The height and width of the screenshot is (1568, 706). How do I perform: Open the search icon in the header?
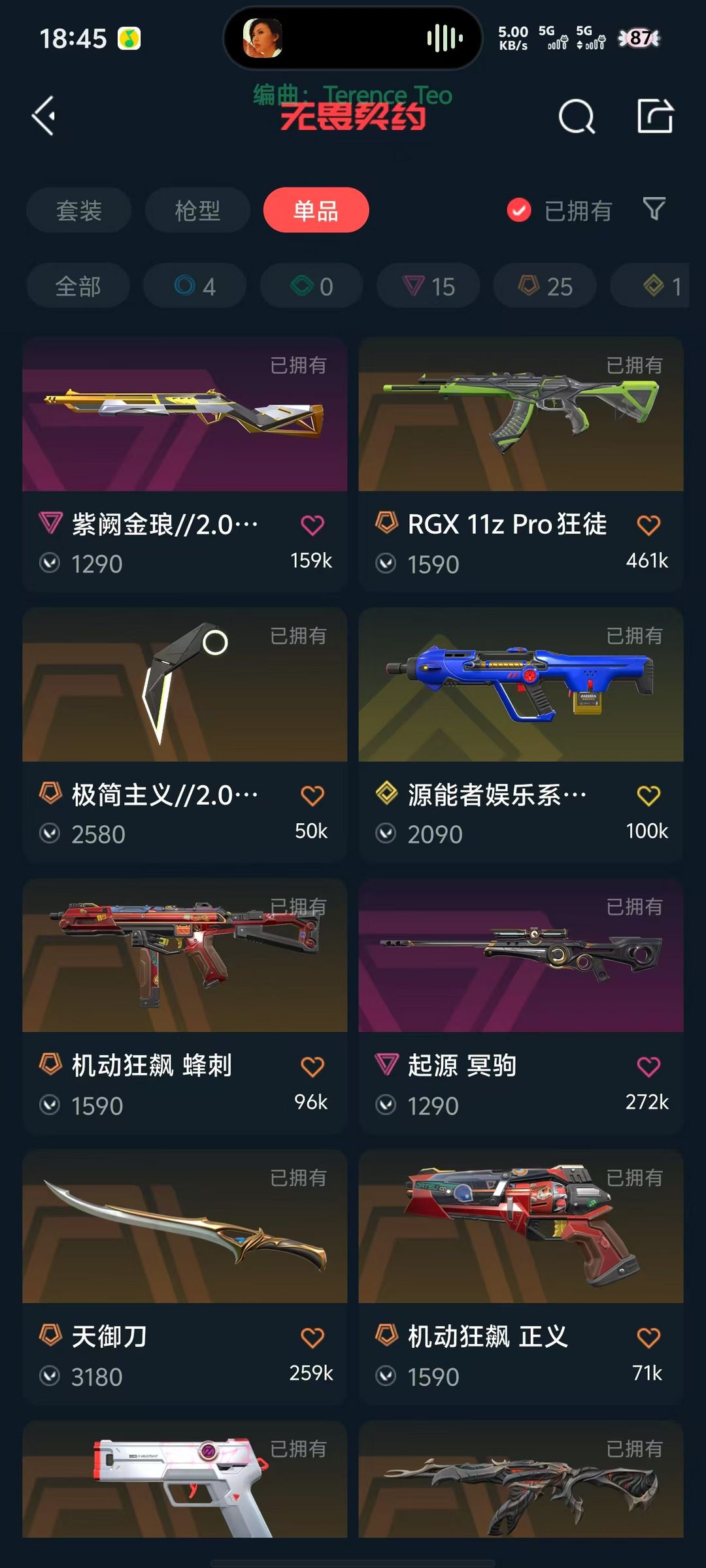click(577, 117)
